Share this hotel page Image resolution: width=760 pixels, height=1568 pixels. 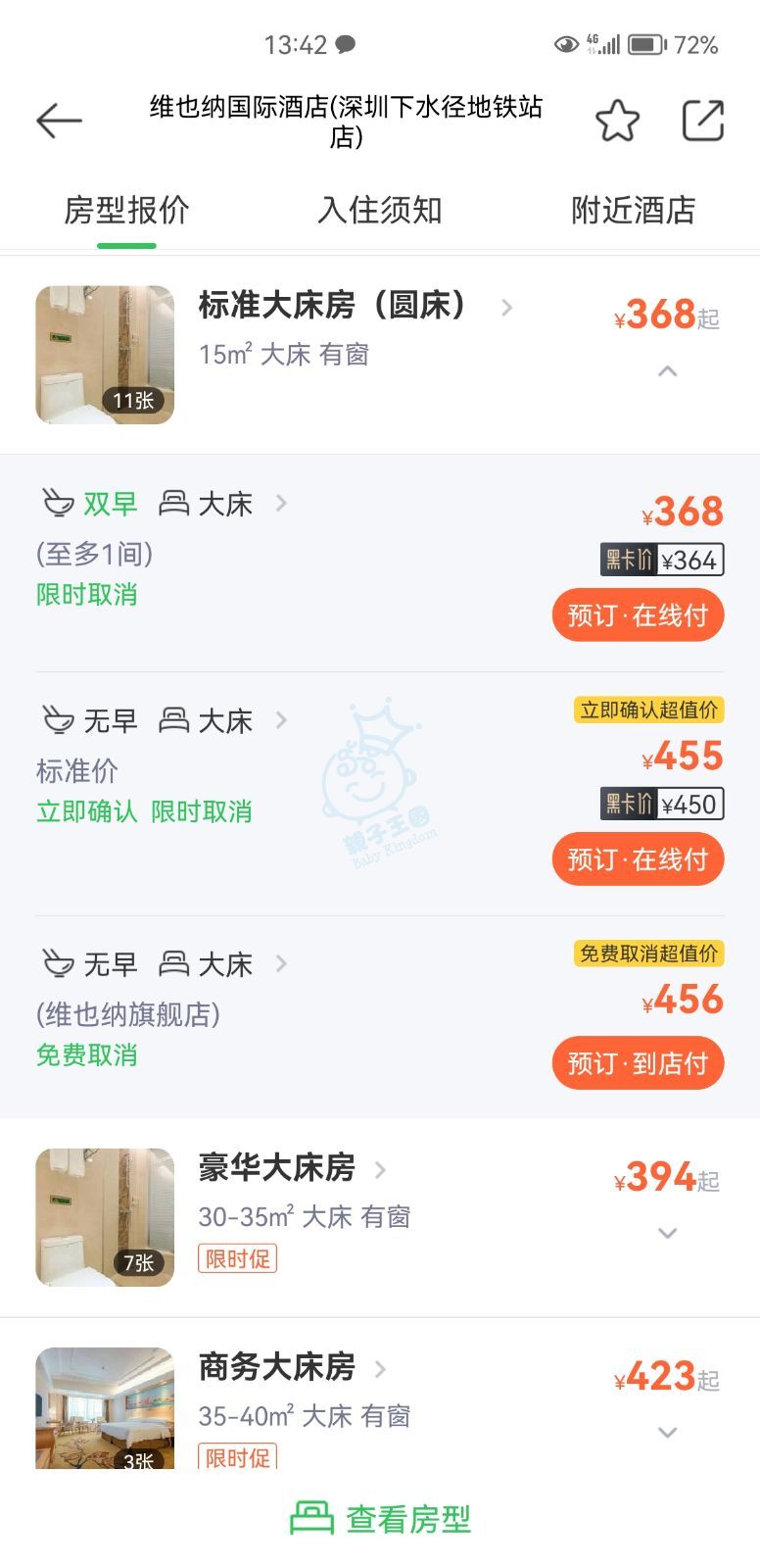[702, 122]
